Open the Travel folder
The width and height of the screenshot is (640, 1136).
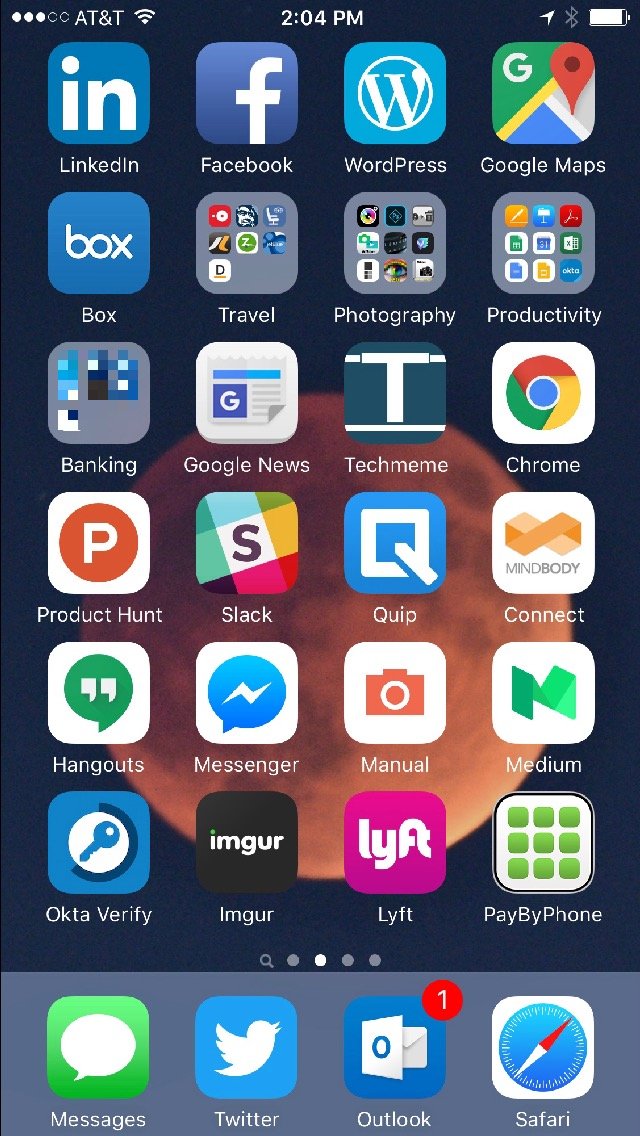coord(246,243)
